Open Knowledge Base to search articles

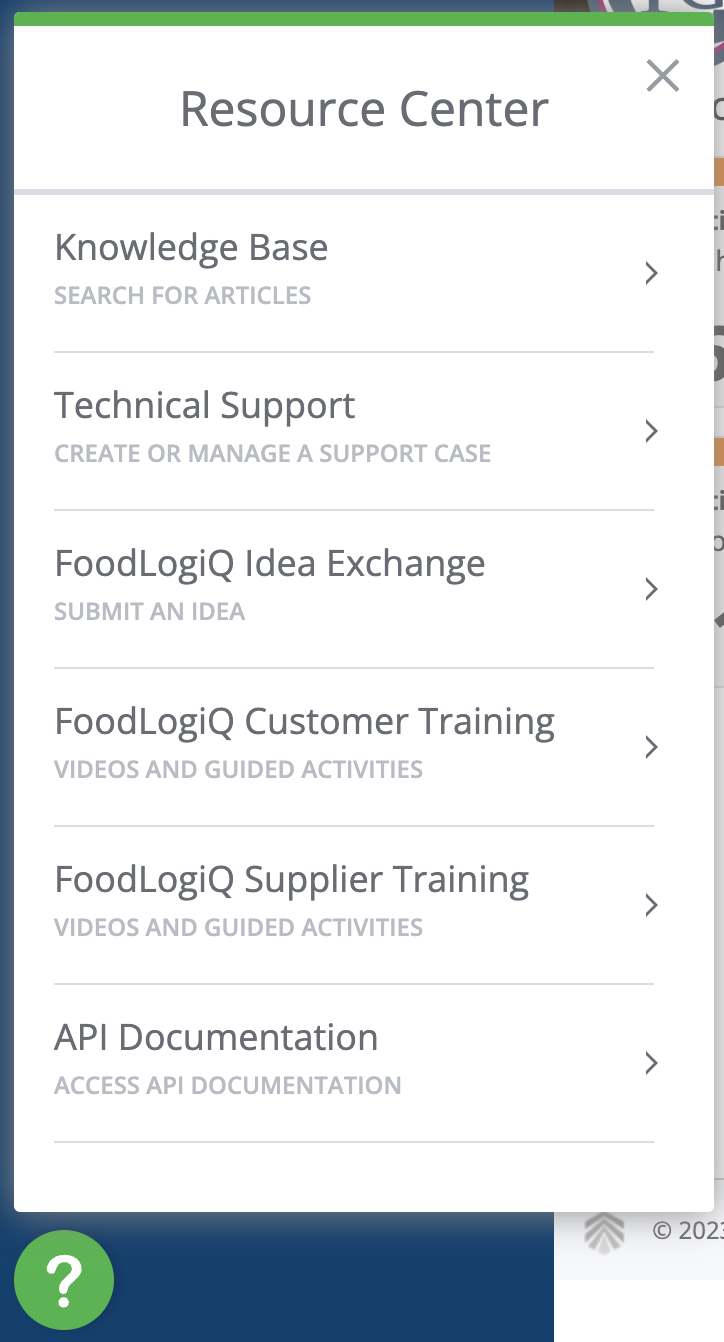point(354,273)
